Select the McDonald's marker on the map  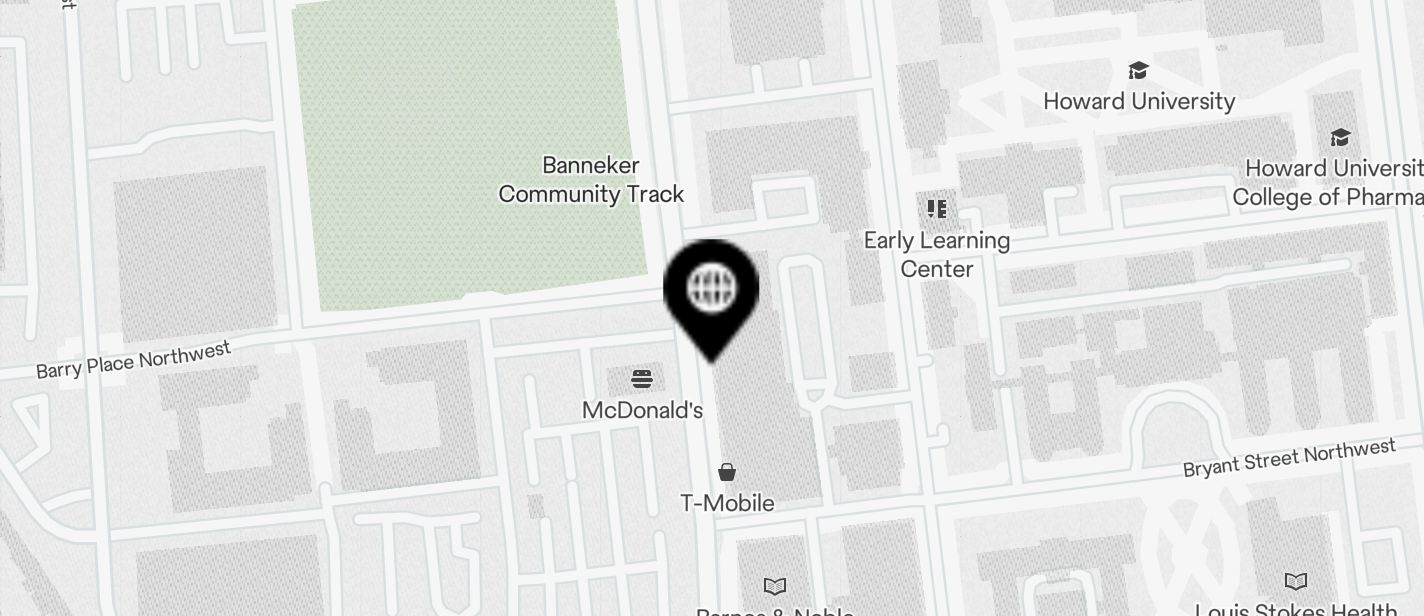point(642,379)
